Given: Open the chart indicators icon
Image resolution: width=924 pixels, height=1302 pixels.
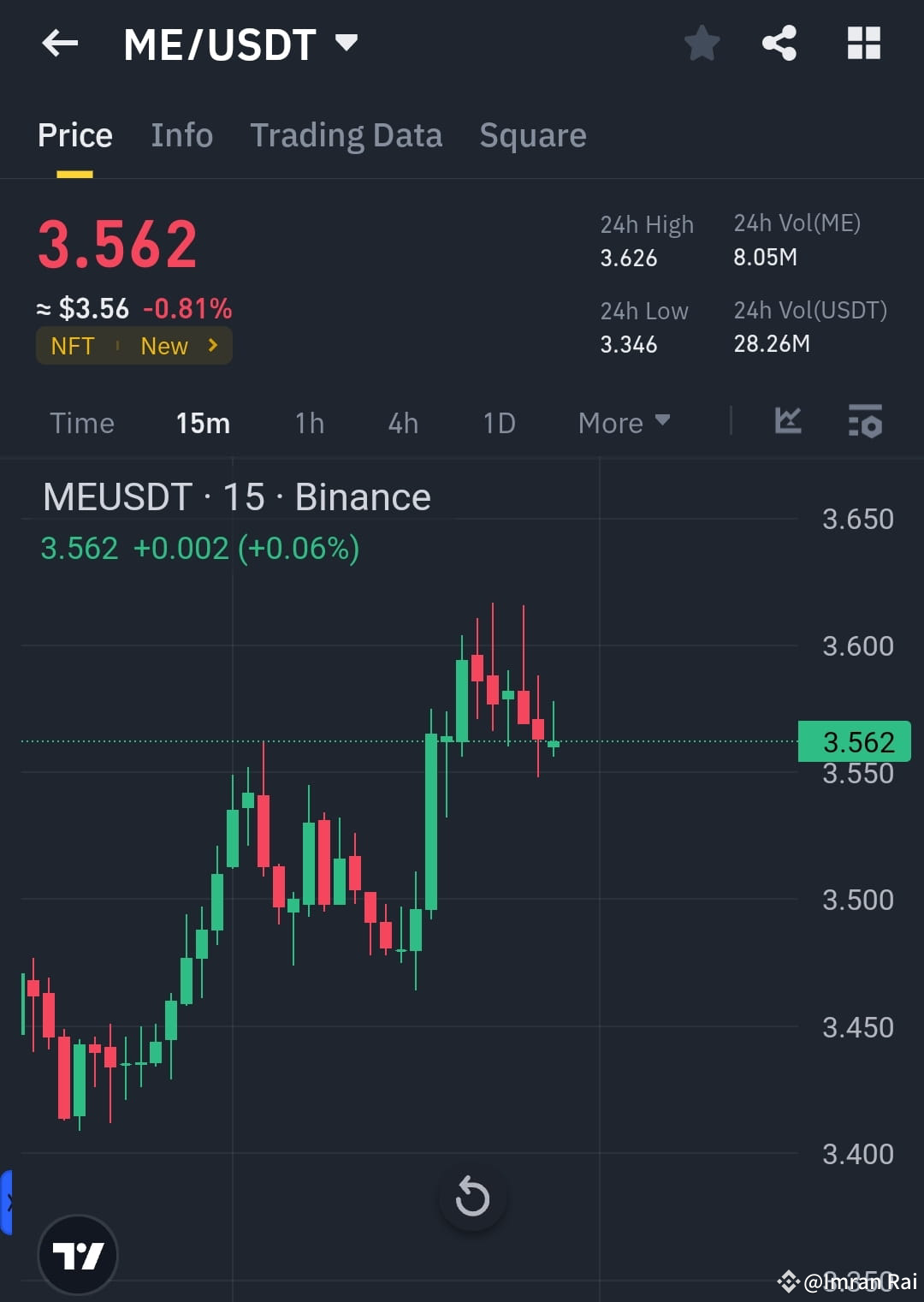Looking at the screenshot, I should pos(865,421).
